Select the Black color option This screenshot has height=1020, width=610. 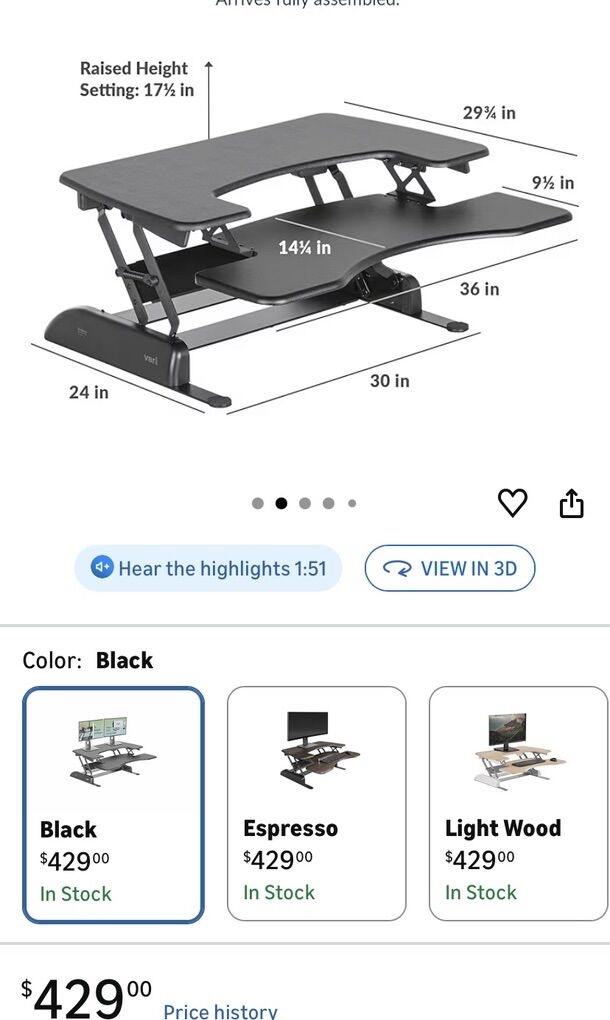(x=114, y=804)
